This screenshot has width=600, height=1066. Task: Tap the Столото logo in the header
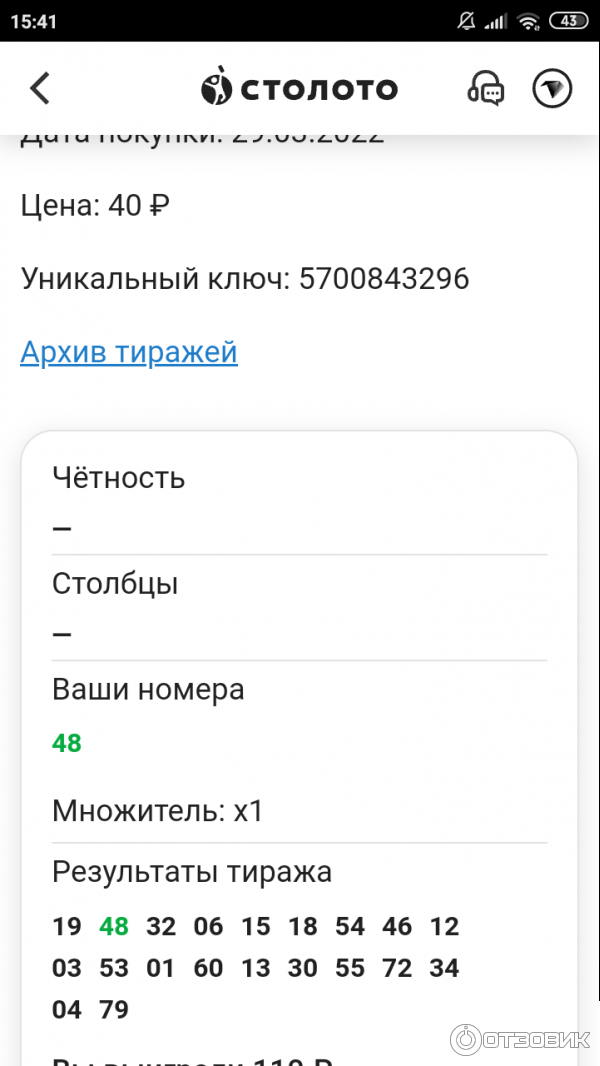(299, 89)
